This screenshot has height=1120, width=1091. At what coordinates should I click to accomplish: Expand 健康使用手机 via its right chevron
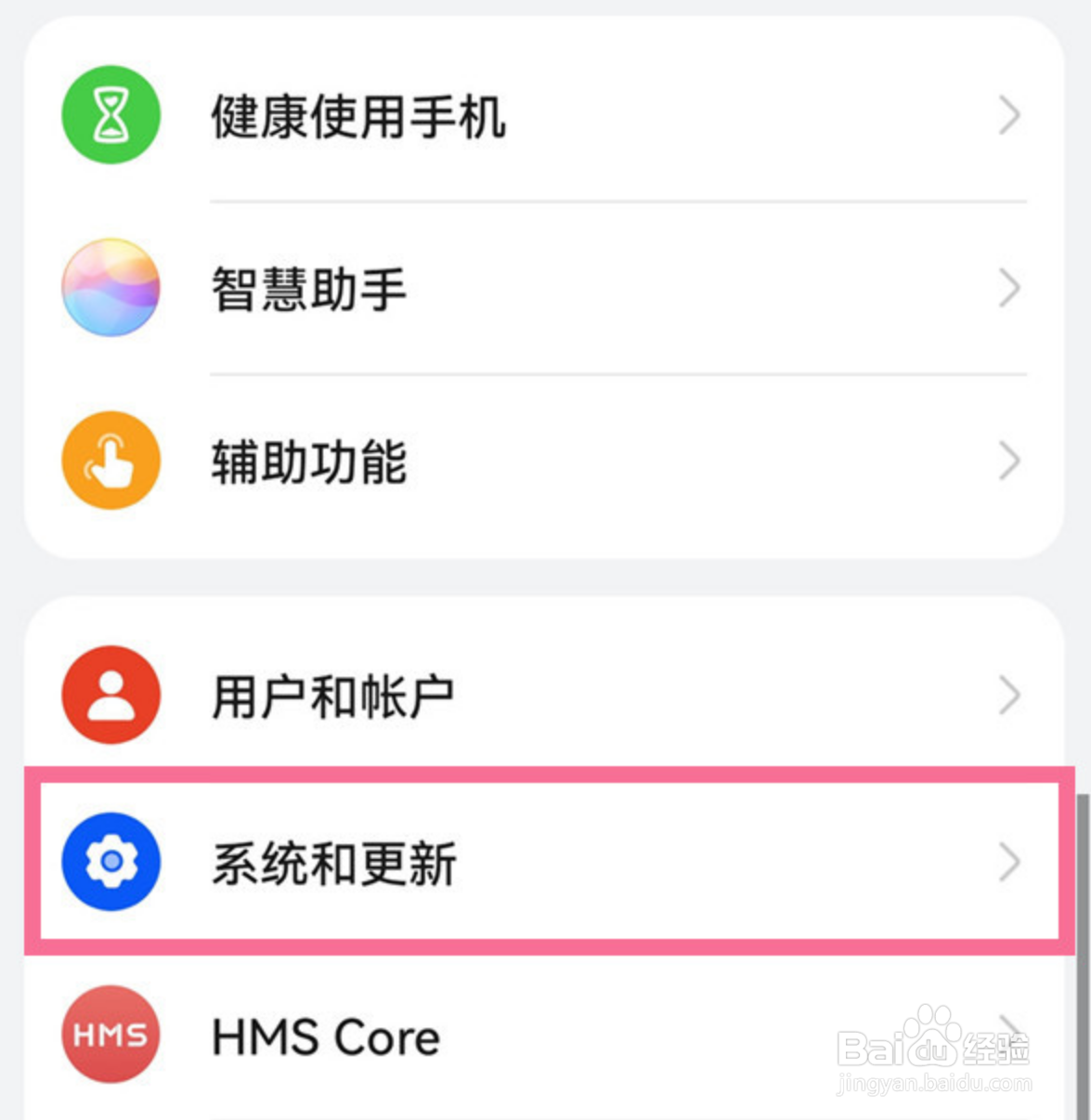point(1009,114)
